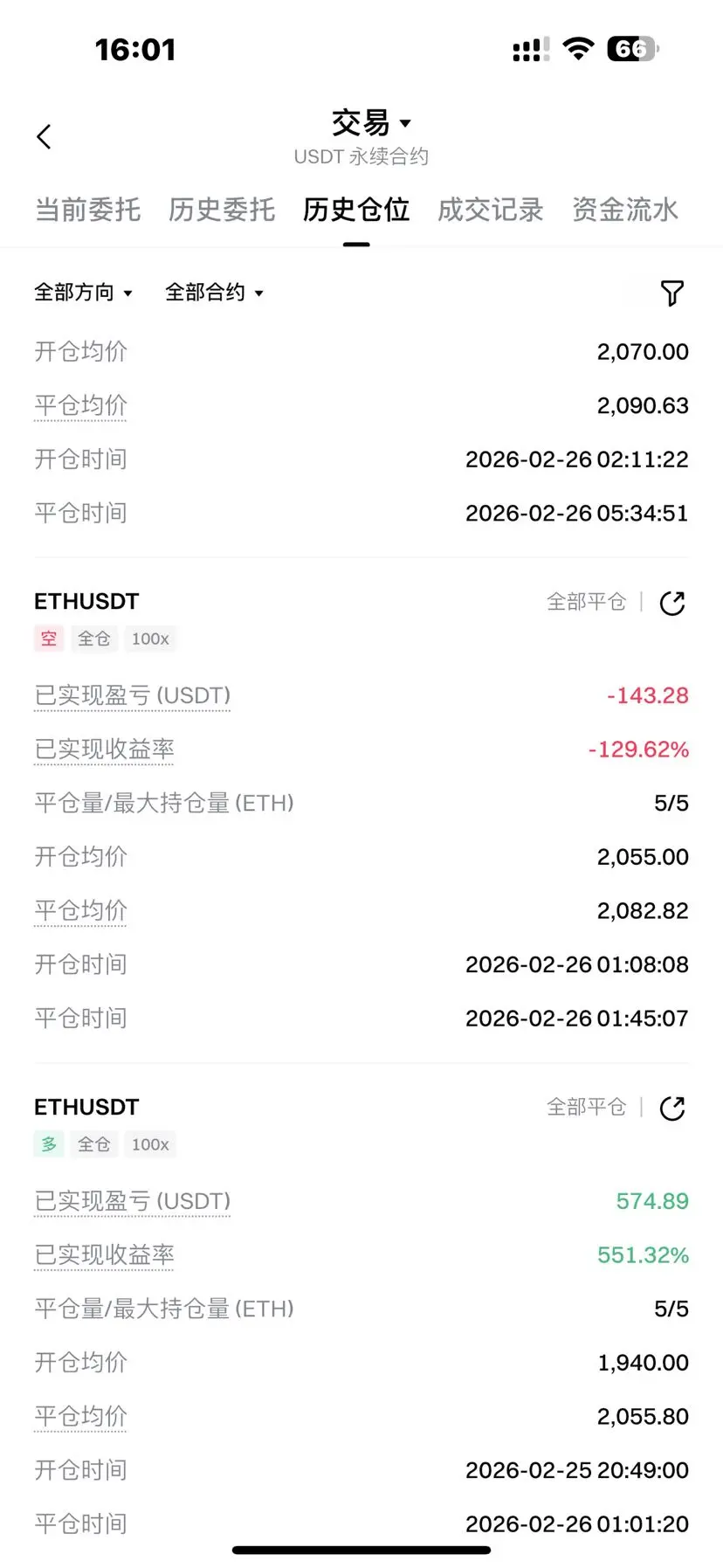Open the 交易 title dropdown

pyautogui.click(x=370, y=123)
